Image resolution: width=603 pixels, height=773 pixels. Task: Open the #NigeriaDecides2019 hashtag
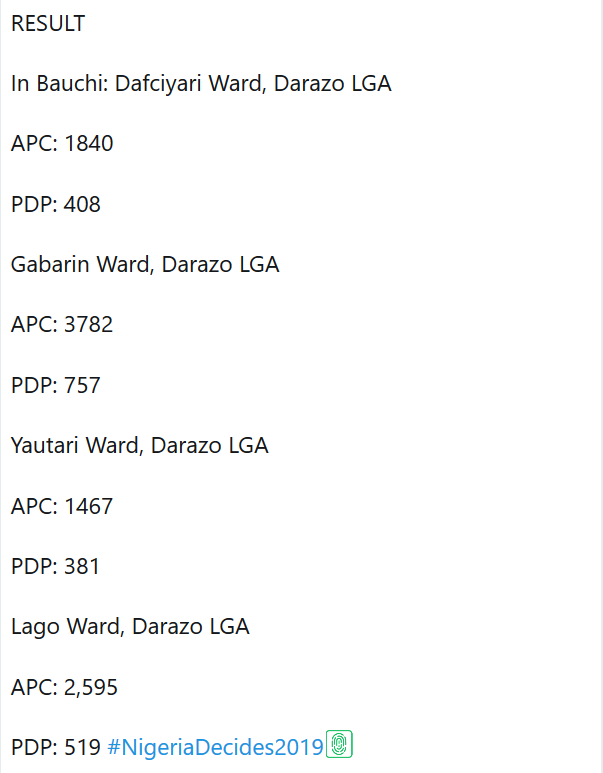pyautogui.click(x=215, y=747)
